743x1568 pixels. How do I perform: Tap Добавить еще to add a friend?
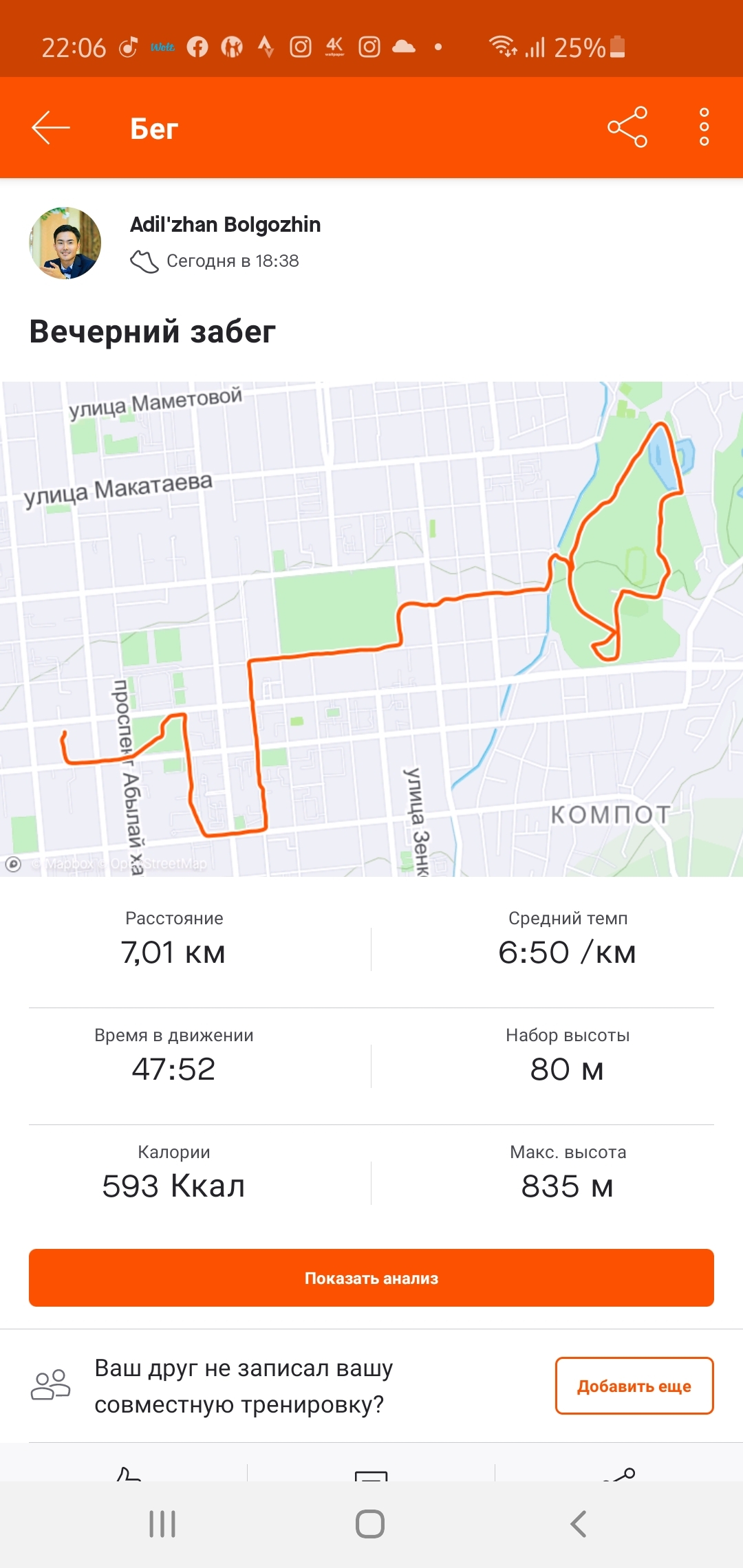634,1386
